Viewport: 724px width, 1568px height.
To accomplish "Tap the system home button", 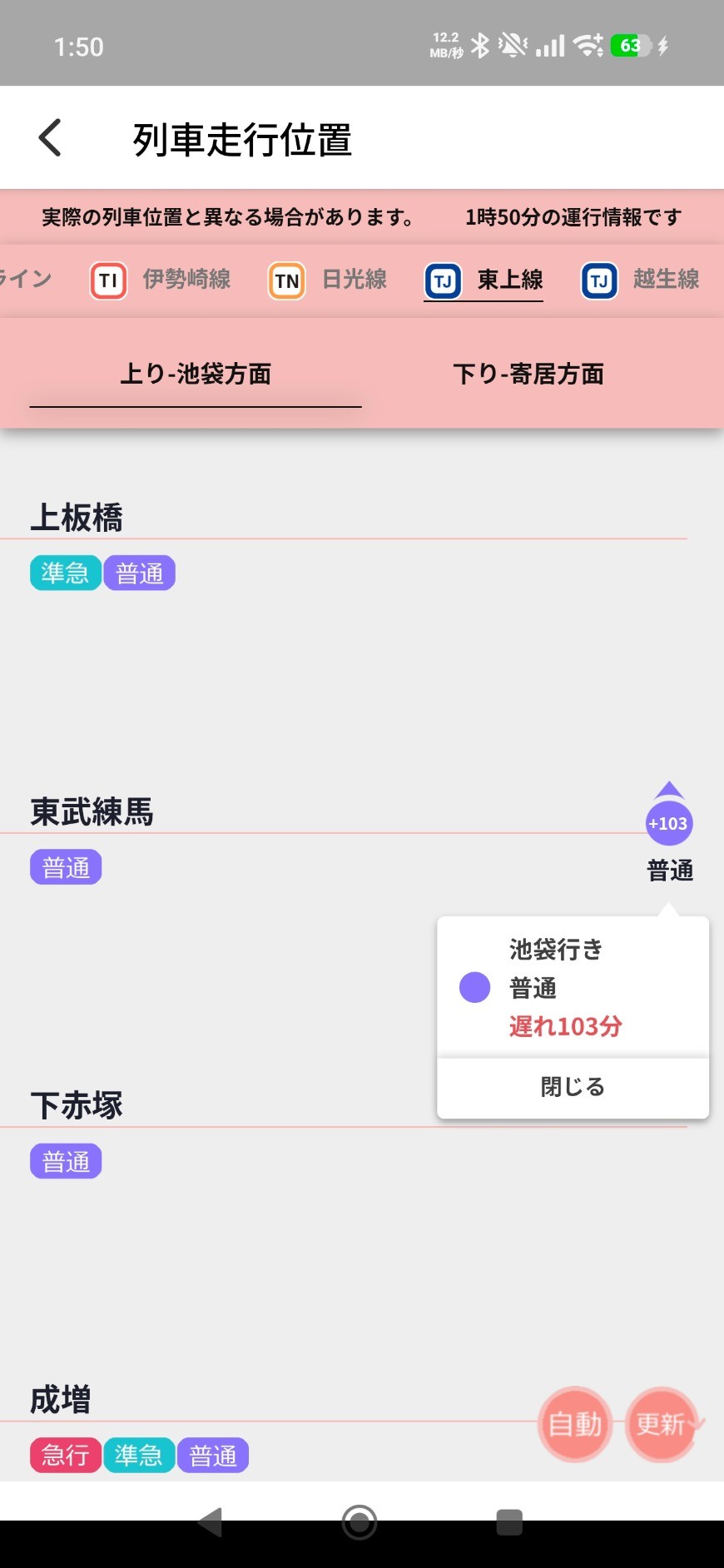I will 360,1522.
